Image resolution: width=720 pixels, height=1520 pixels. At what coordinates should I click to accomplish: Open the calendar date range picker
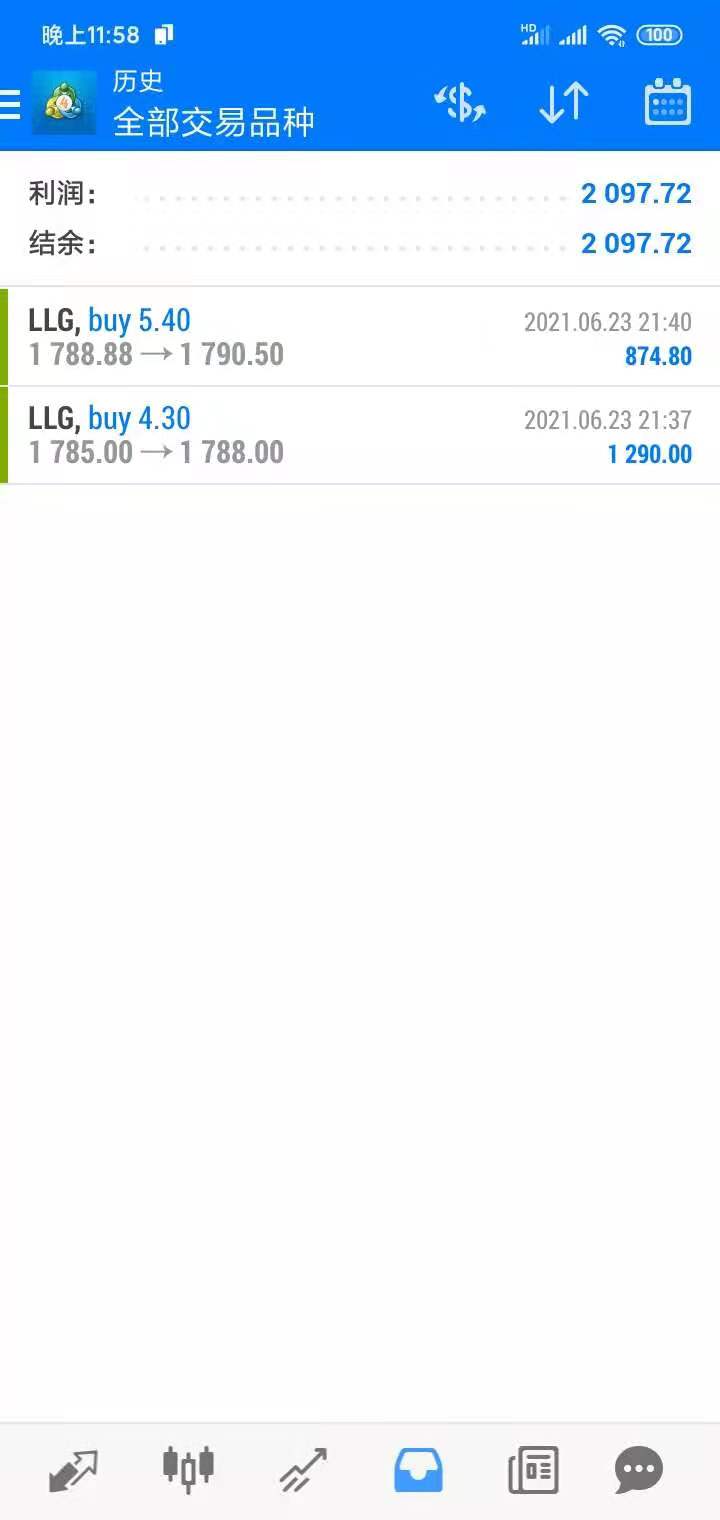coord(667,104)
